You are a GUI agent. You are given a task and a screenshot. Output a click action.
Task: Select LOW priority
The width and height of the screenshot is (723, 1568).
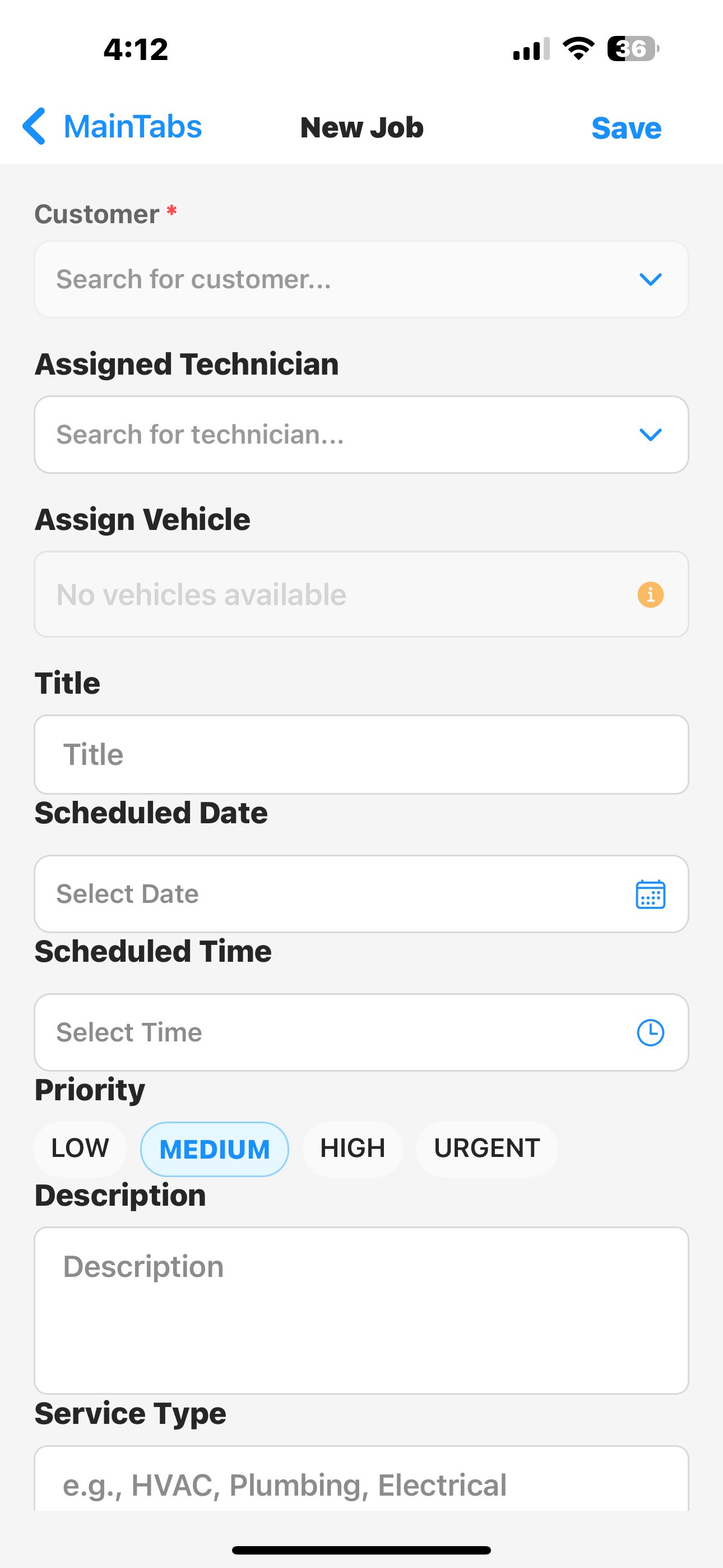point(80,1149)
